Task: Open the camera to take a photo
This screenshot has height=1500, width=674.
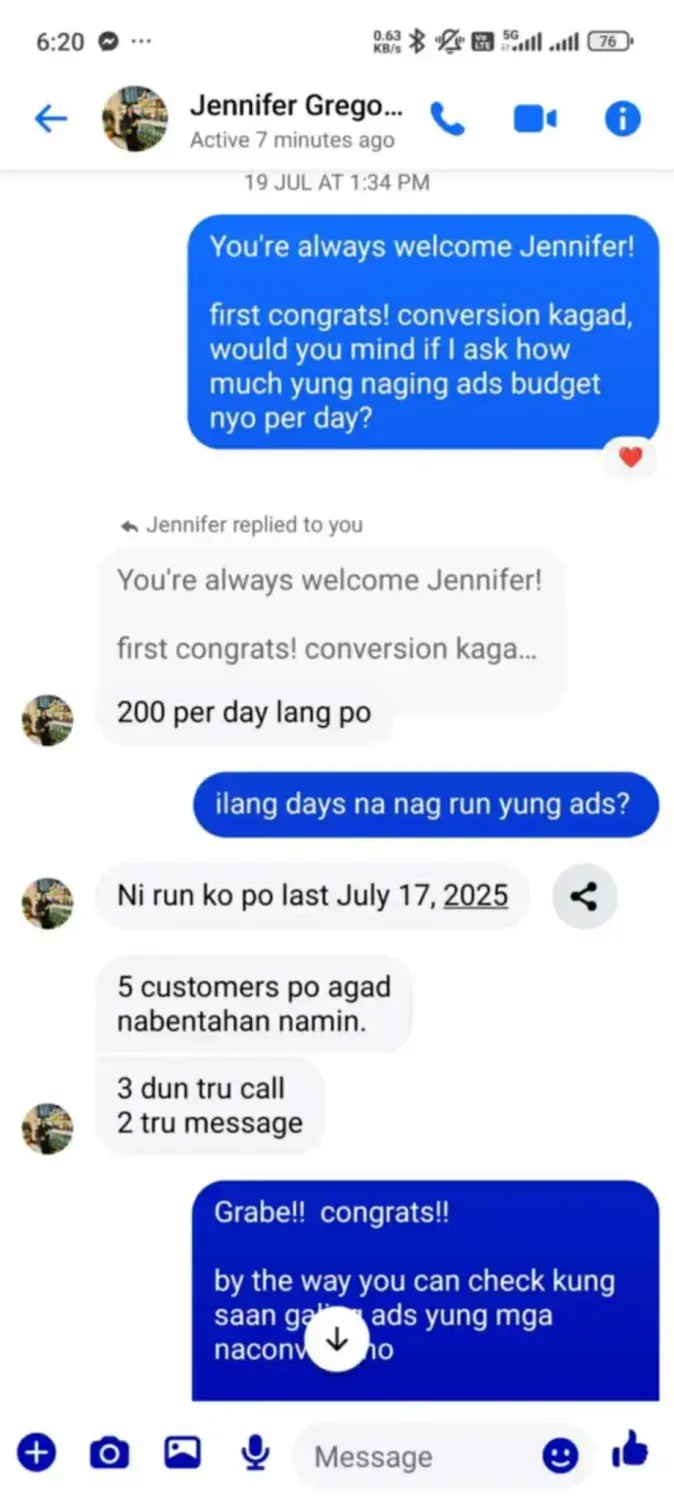Action: click(x=109, y=1452)
